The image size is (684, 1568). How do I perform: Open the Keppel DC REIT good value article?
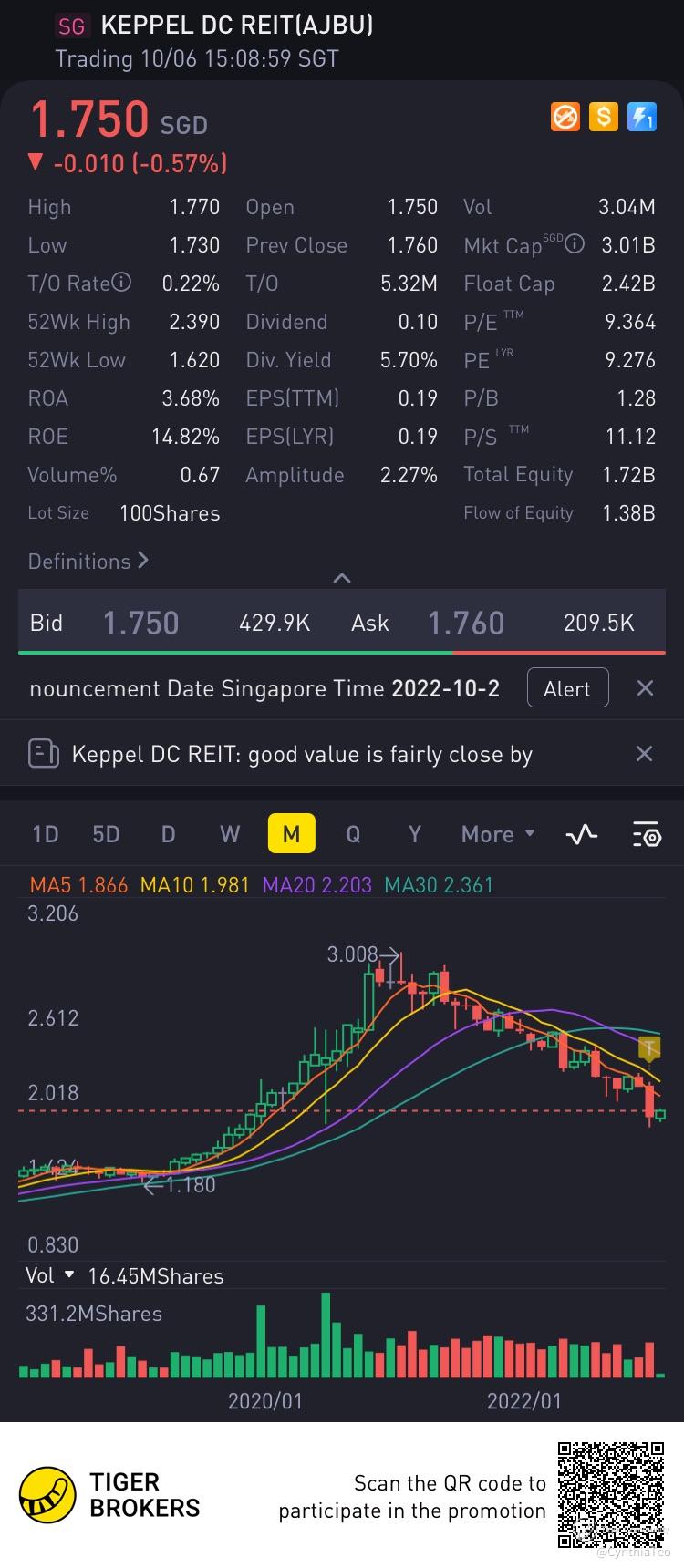pos(301,755)
